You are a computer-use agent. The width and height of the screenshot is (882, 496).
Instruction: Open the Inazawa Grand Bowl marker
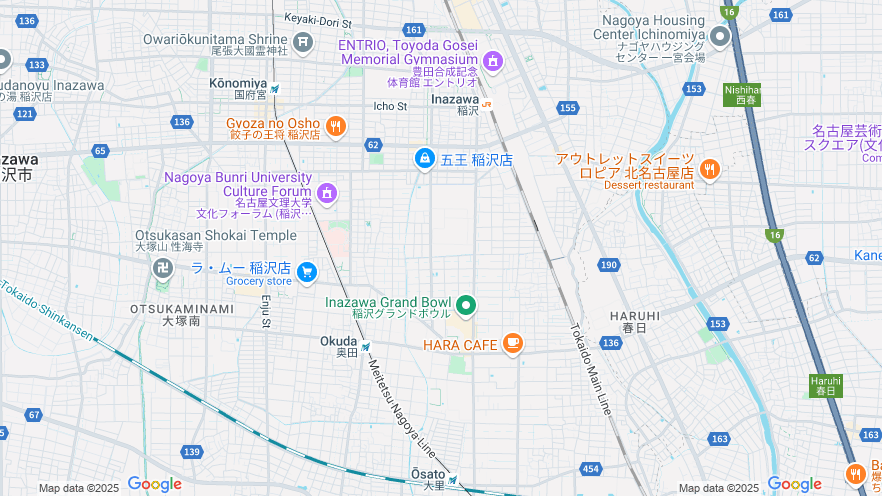point(465,305)
